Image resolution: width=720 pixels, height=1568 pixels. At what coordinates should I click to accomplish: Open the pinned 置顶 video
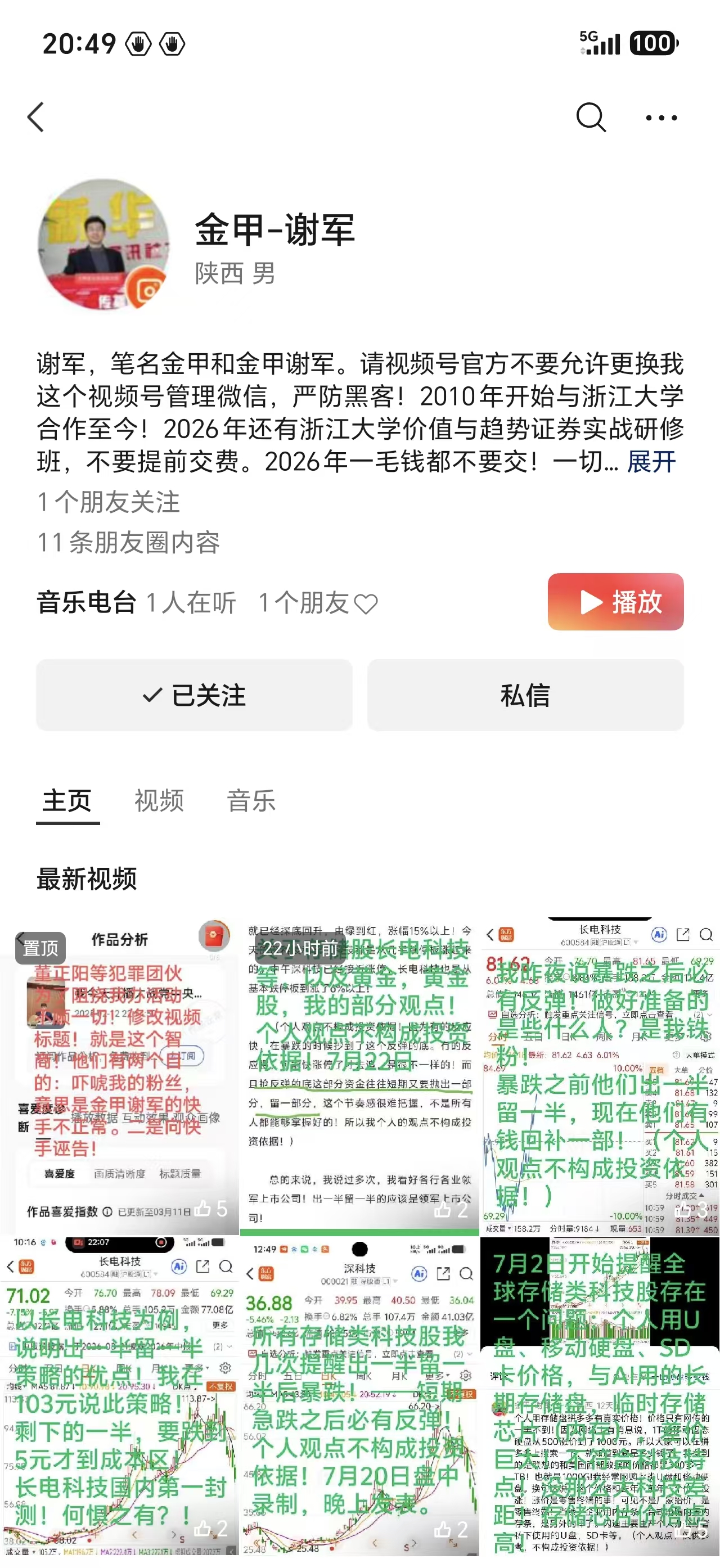[119, 1076]
